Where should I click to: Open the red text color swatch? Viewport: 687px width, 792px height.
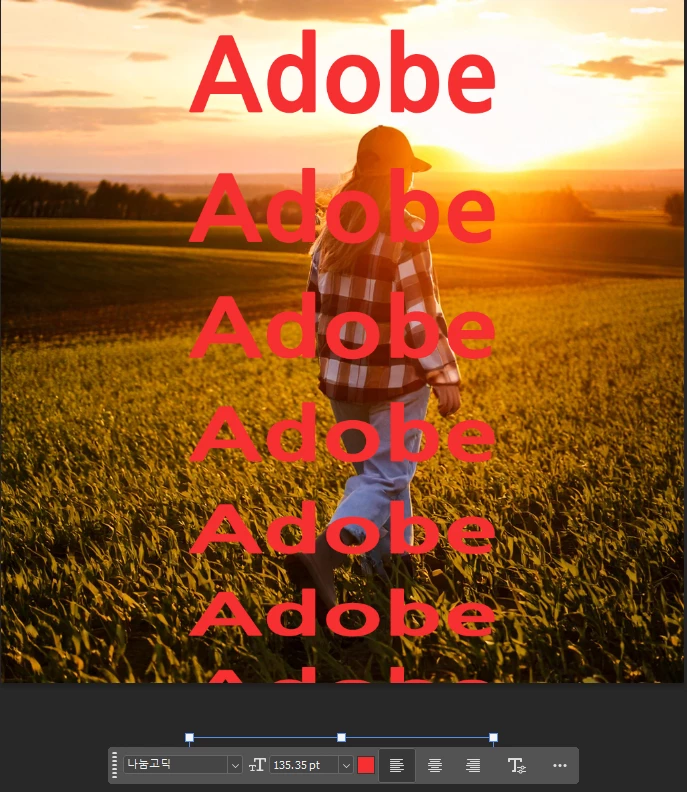(x=366, y=765)
